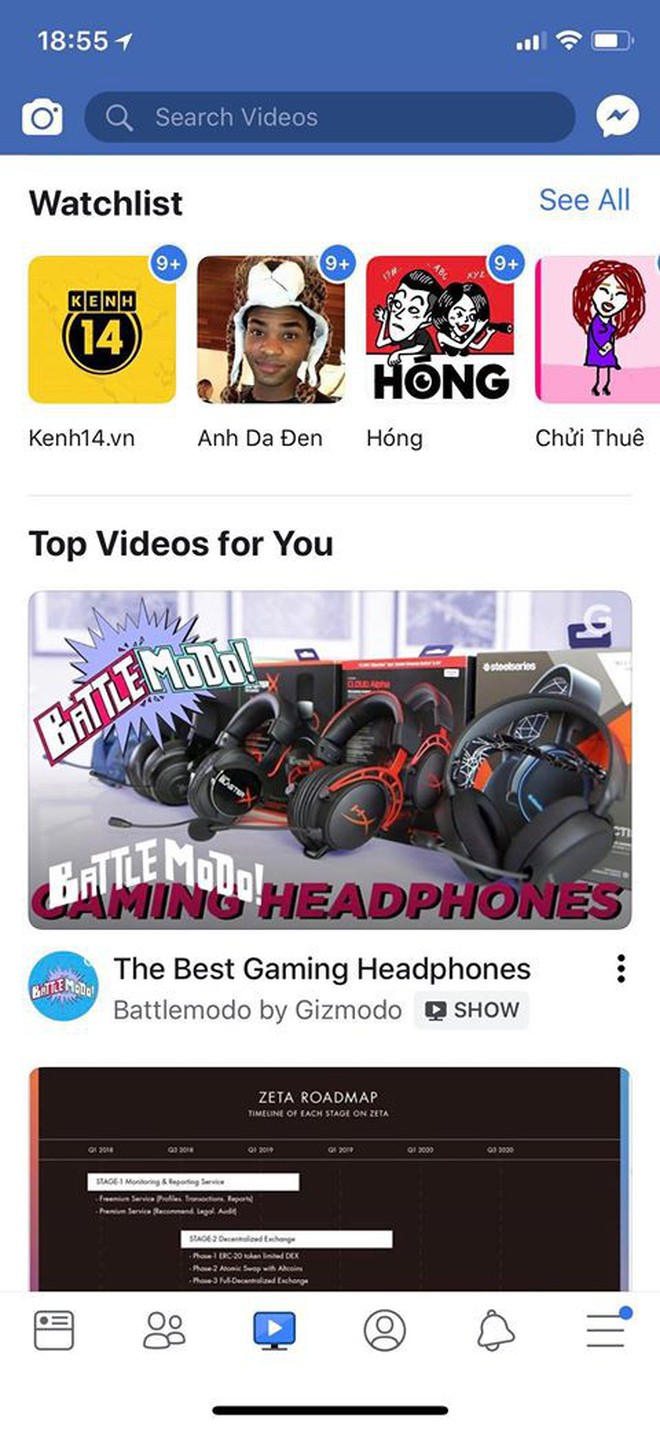Image resolution: width=660 pixels, height=1429 pixels.
Task: Open the hamburger menu tab
Action: click(x=606, y=1329)
